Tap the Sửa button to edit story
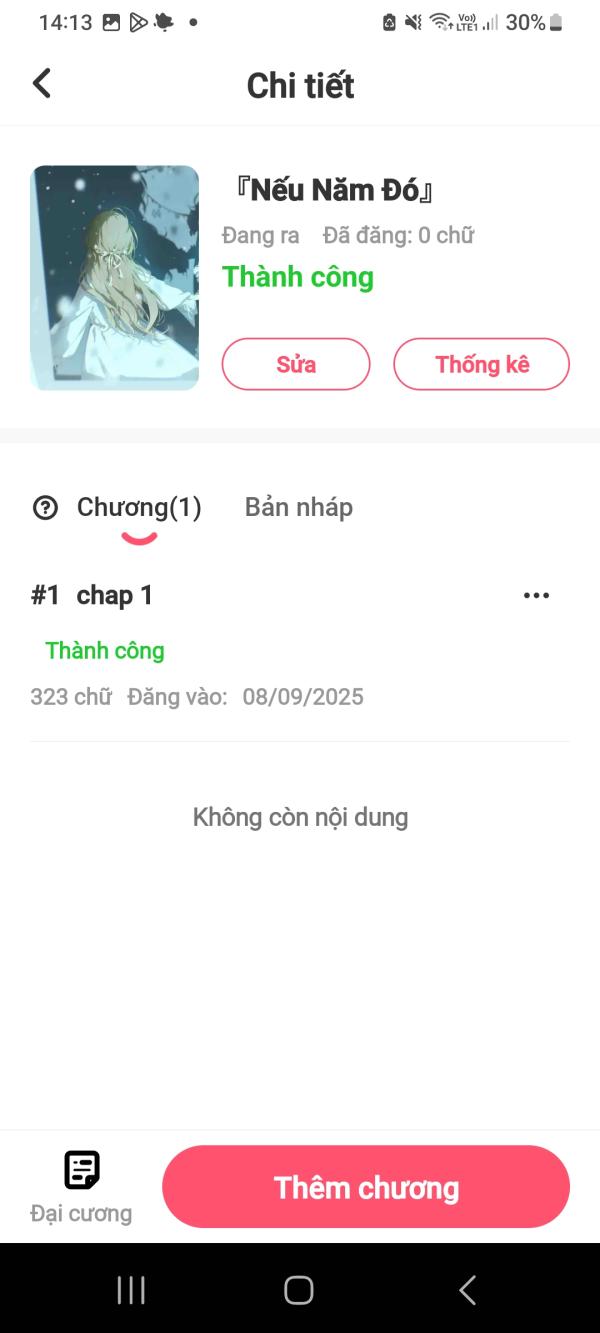The height and width of the screenshot is (1333, 600). pos(296,364)
